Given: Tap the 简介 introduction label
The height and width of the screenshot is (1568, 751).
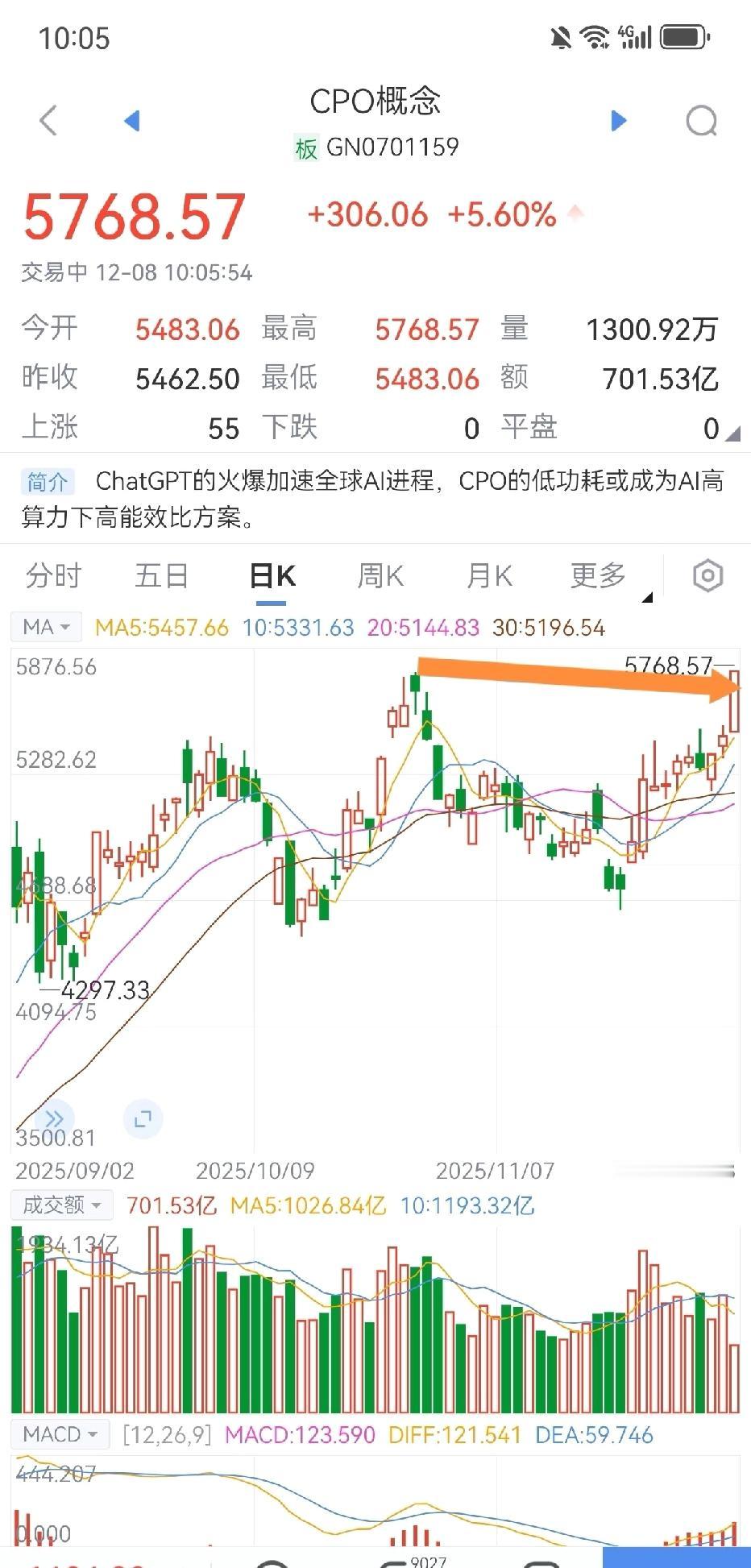Looking at the screenshot, I should tap(48, 481).
